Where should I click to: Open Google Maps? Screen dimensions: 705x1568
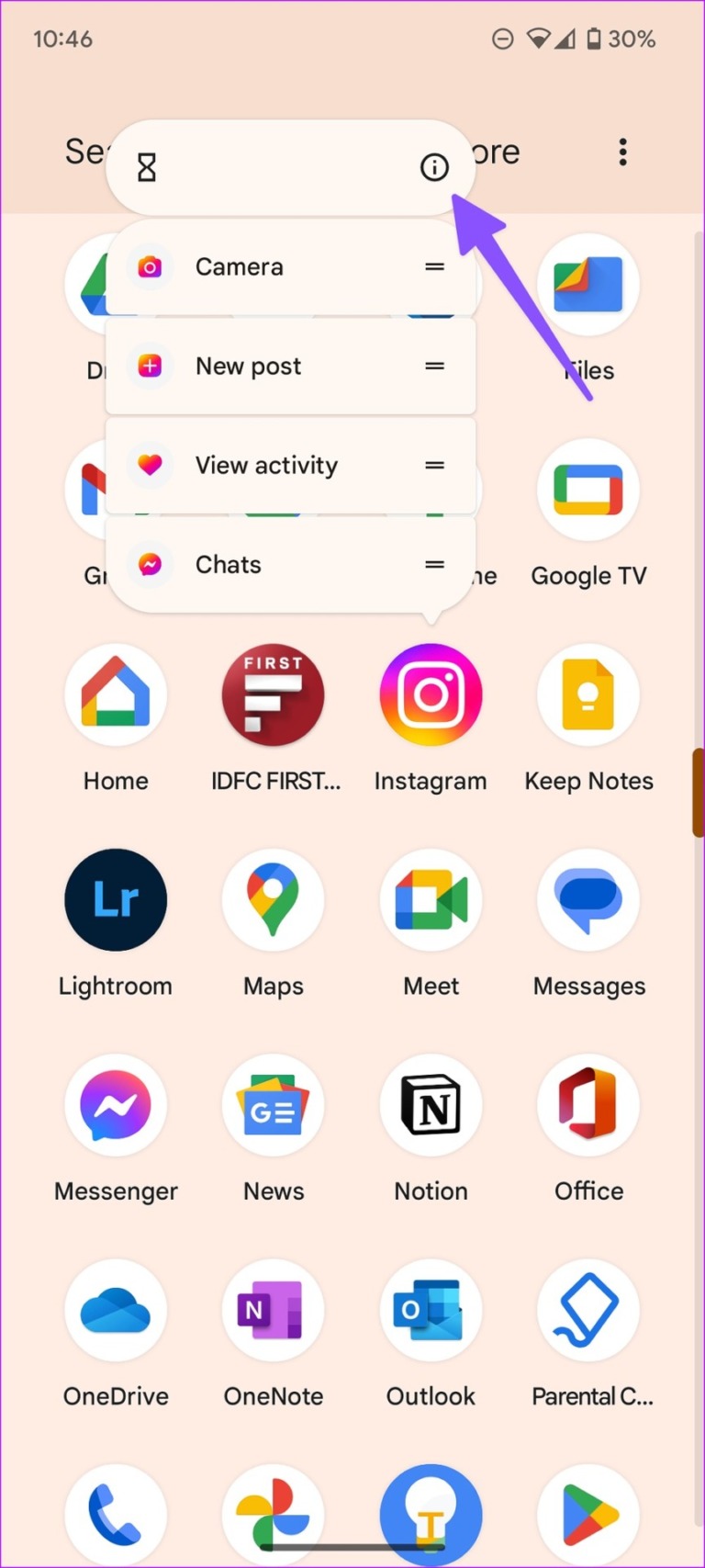point(273,900)
